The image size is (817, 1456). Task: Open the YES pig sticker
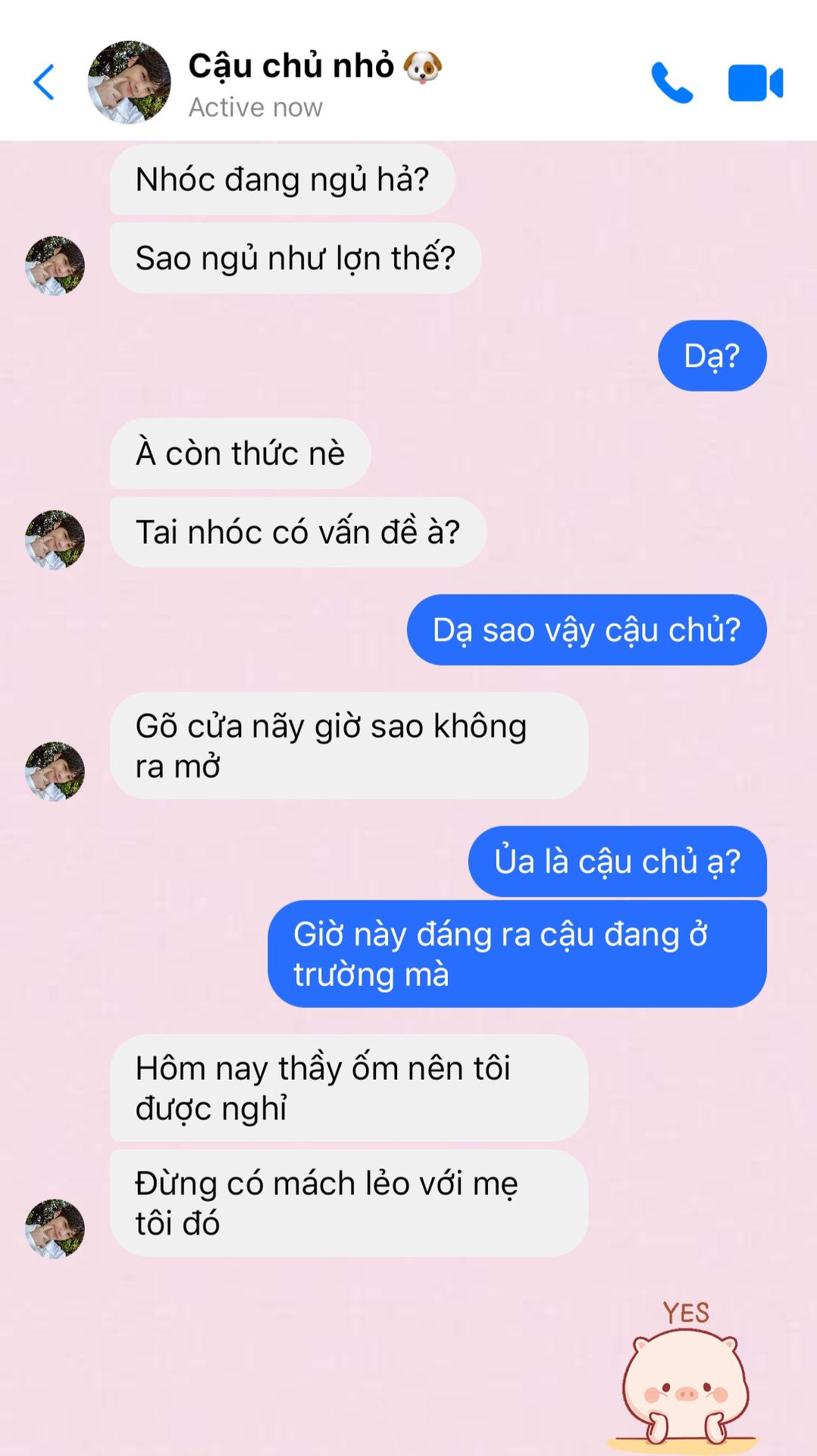(x=685, y=1374)
